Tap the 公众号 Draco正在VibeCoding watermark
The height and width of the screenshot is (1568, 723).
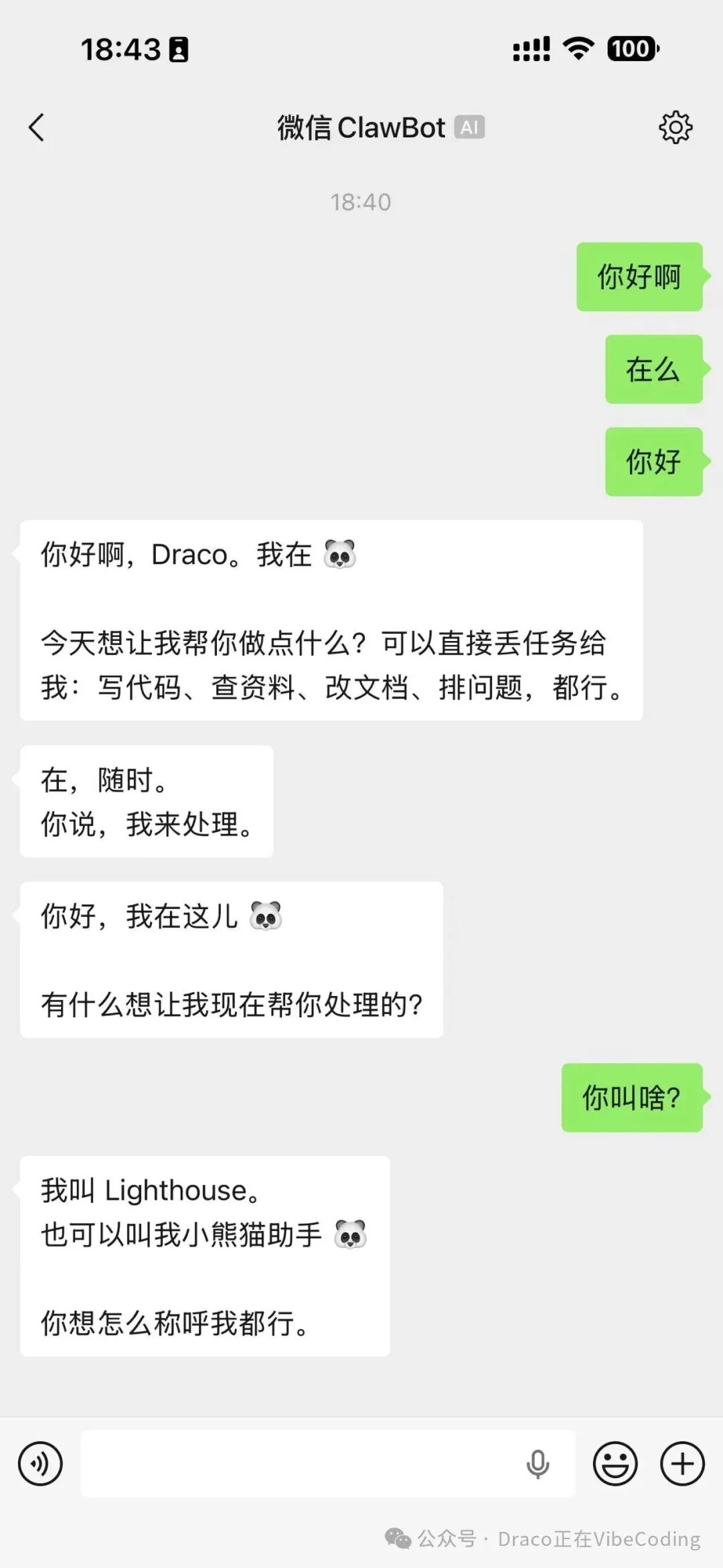[542, 1538]
